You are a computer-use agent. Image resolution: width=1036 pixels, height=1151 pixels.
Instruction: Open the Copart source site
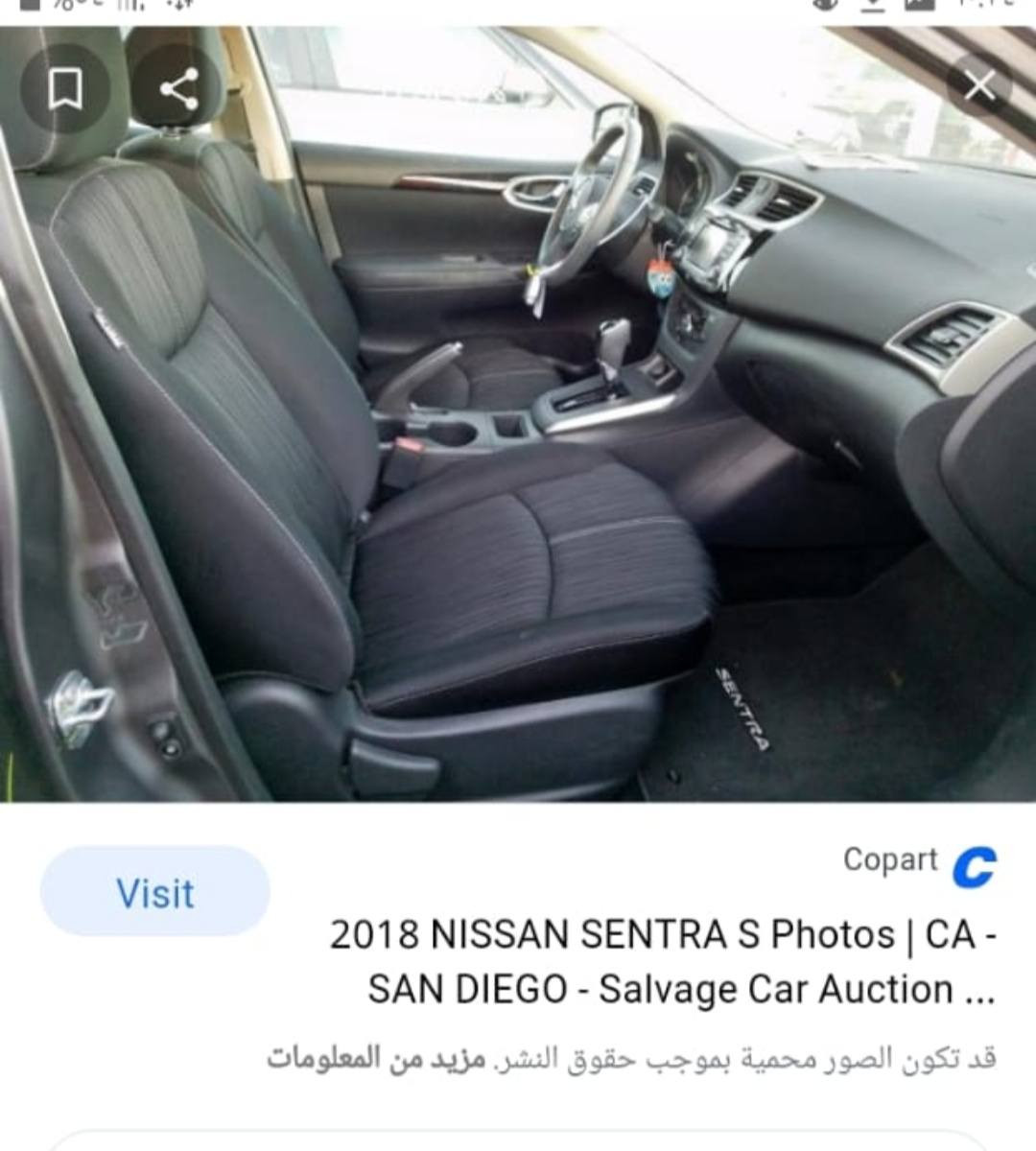pos(918,861)
